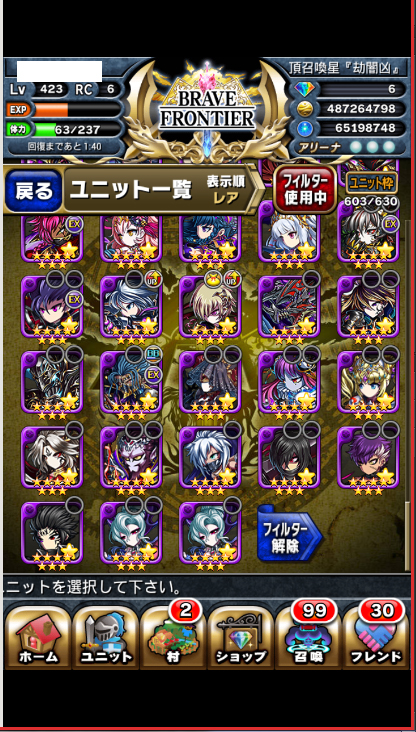Open the ショップ tab
The width and height of the screenshot is (416, 732).
[x=241, y=638]
